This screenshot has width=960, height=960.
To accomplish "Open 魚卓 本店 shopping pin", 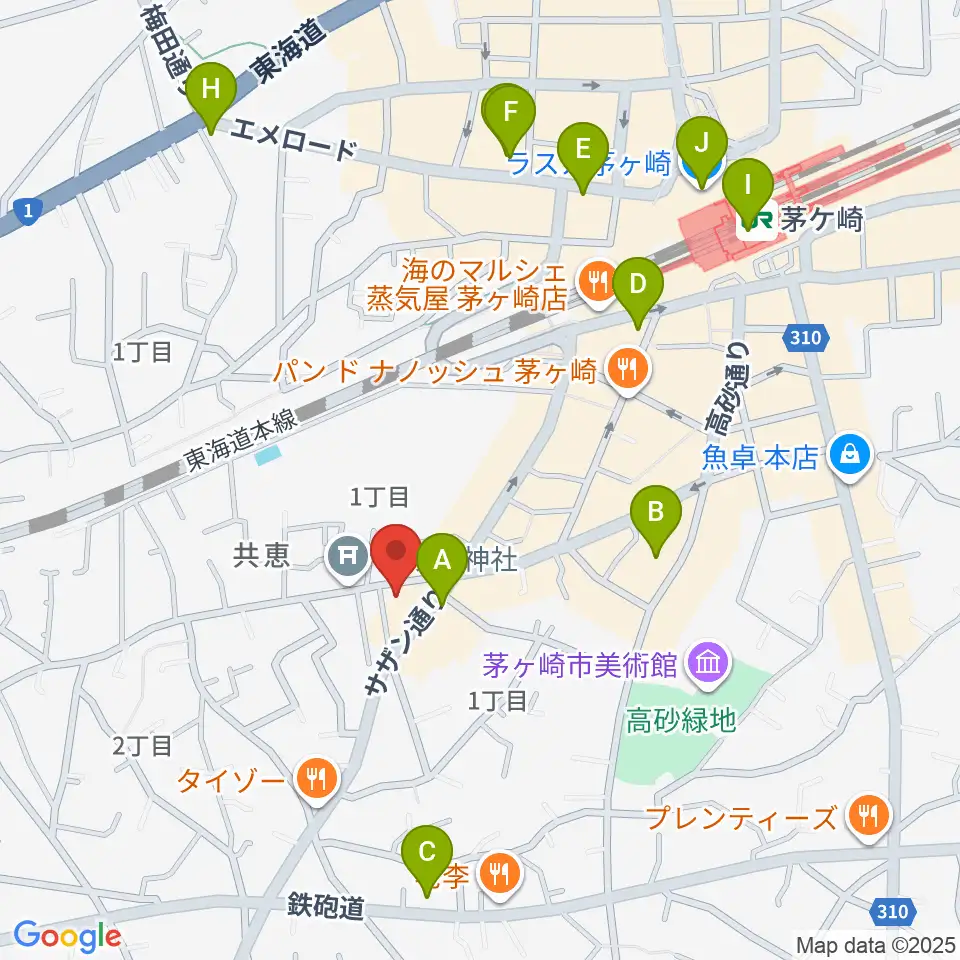I will click(x=850, y=457).
